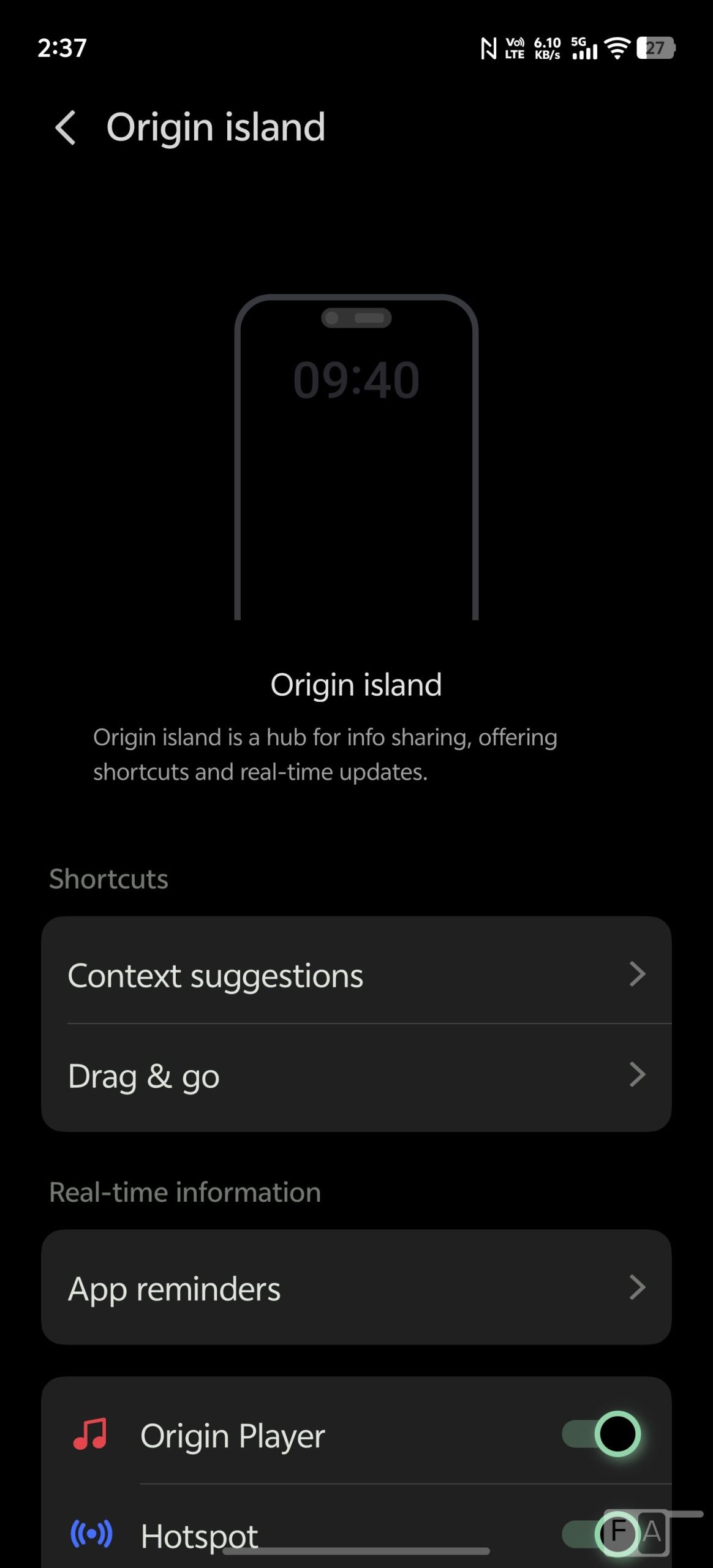Viewport: 713px width, 1568px height.
Task: Open Context suggestions
Action: (x=356, y=975)
